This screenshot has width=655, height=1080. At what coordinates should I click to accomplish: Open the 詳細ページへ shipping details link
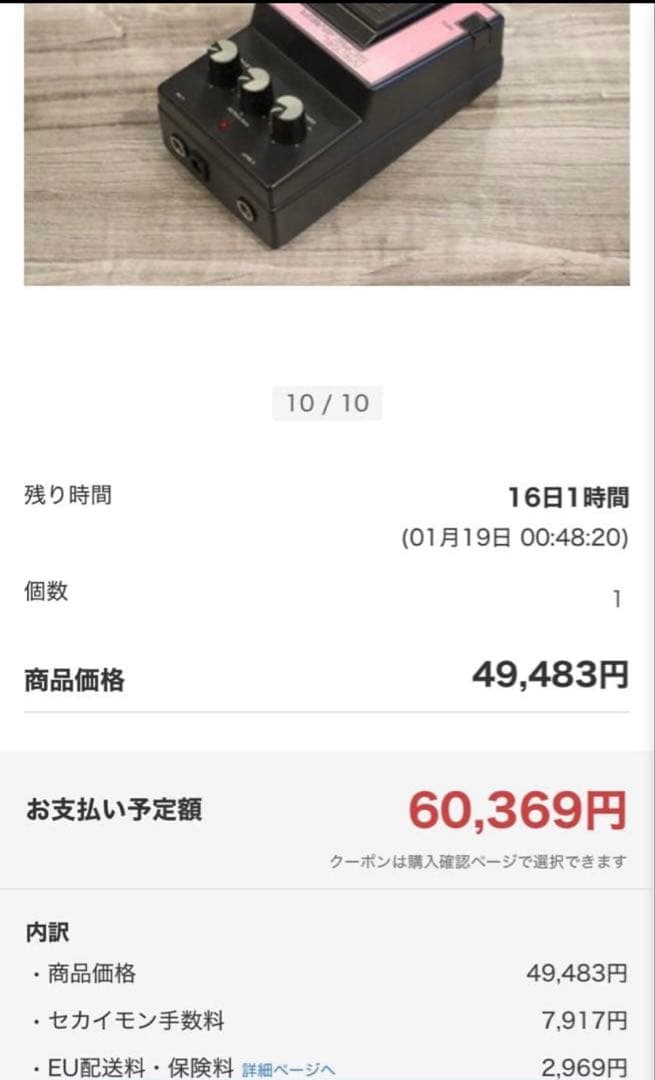[288, 1069]
